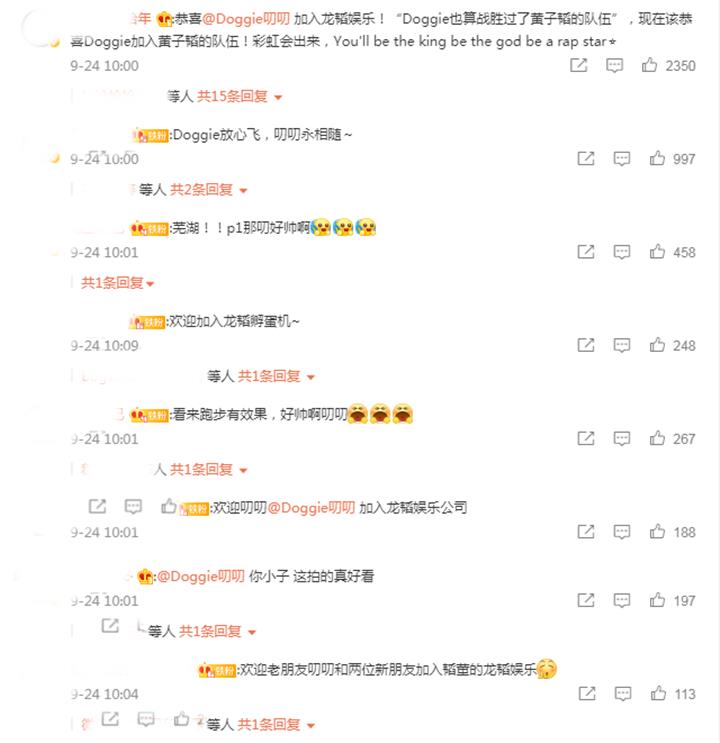Open @Doggie叨叨 in '欢迎叨叨' comment

coord(311,508)
